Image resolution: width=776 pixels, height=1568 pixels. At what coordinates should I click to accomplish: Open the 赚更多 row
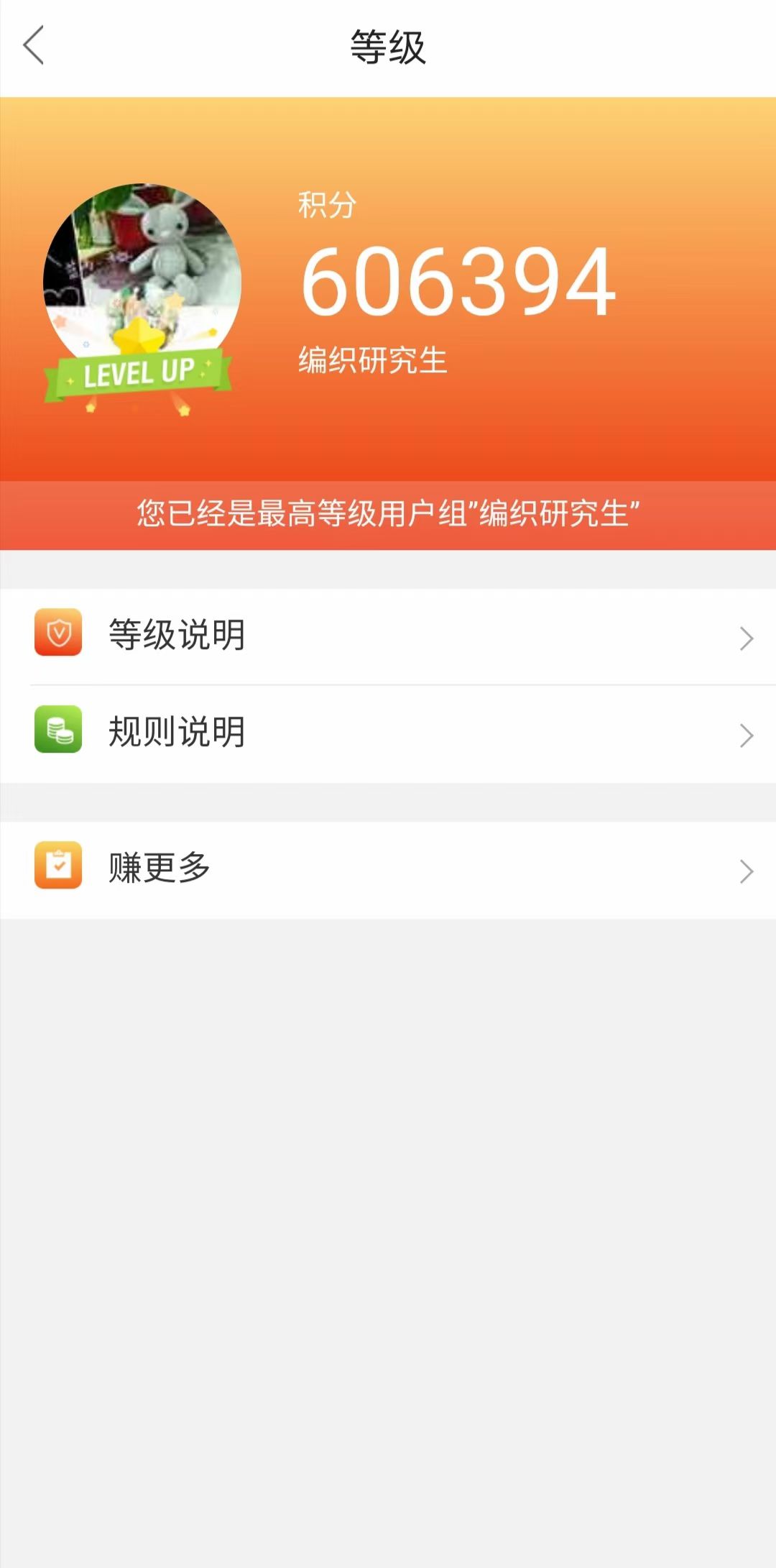coord(388,870)
